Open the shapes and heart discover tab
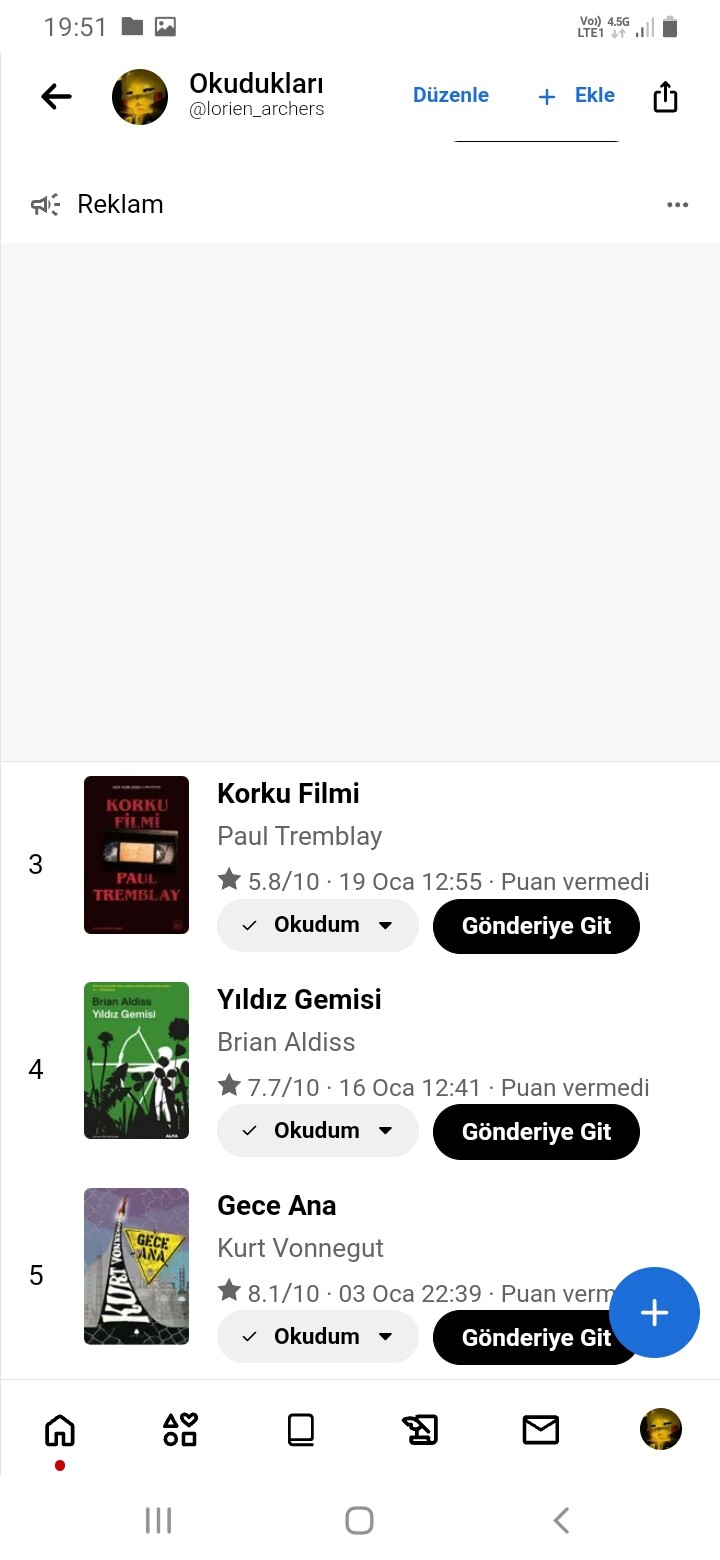720x1560 pixels. (180, 1430)
